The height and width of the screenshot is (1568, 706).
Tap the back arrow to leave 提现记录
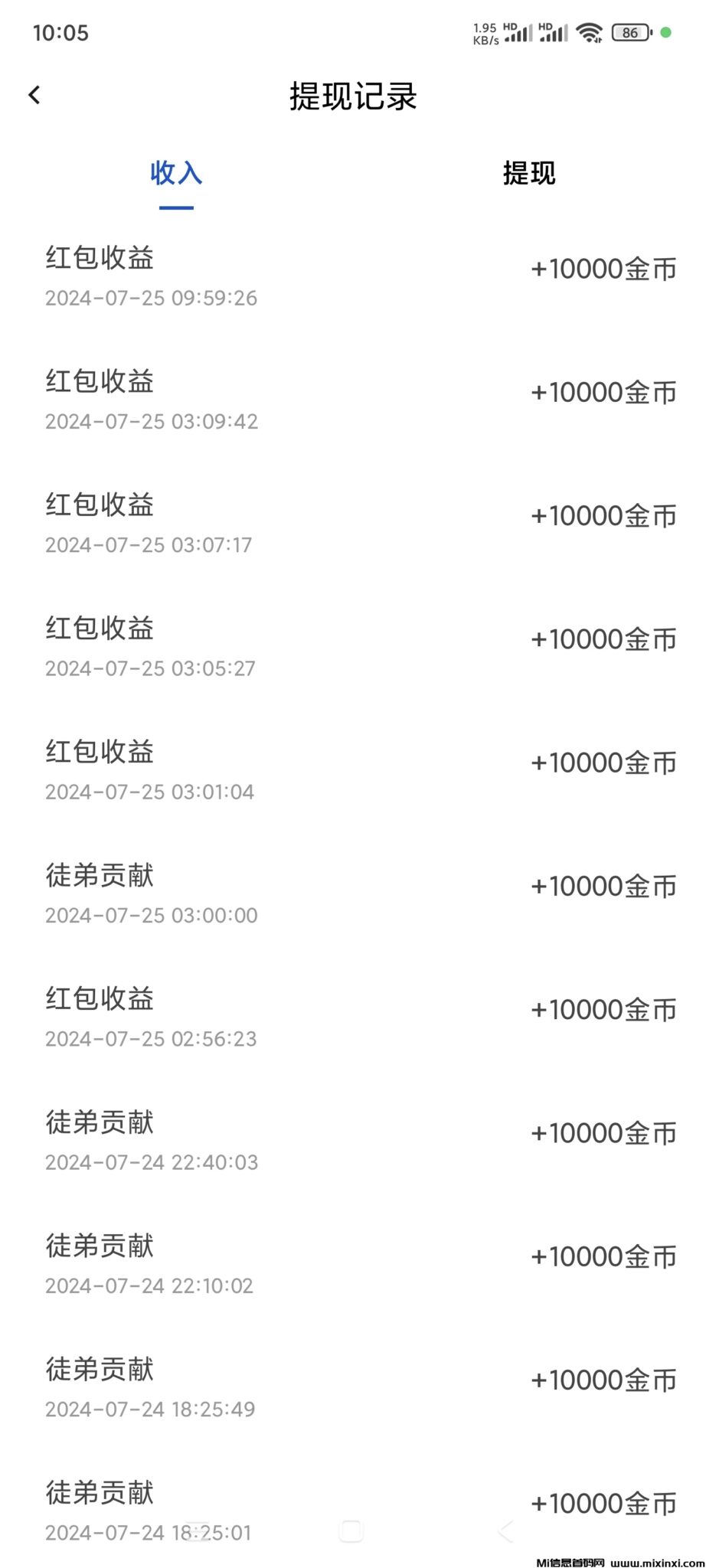[34, 95]
